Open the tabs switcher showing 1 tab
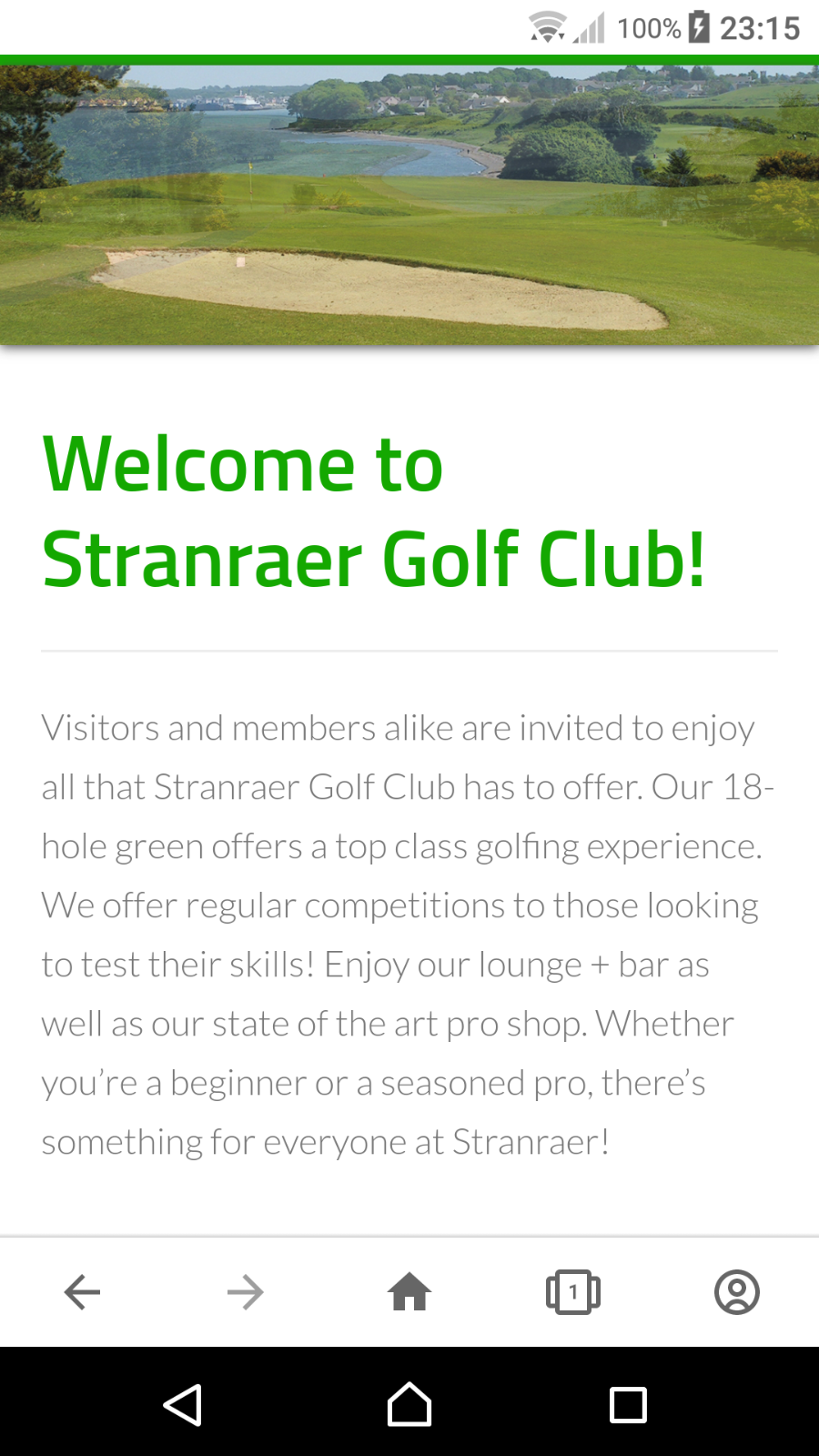The width and height of the screenshot is (819, 1456). click(x=573, y=1292)
